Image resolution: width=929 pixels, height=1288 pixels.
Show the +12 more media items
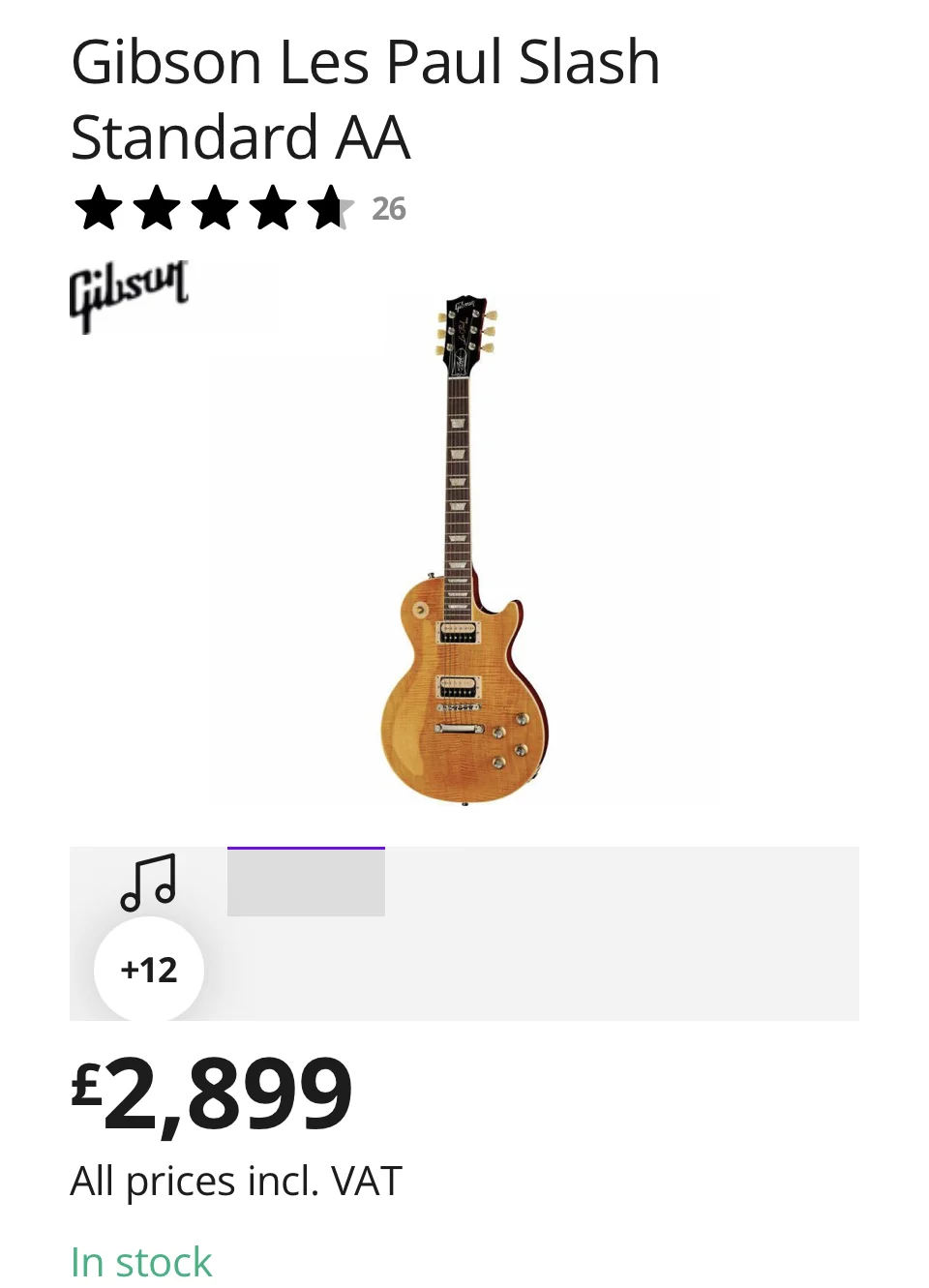pyautogui.click(x=149, y=970)
